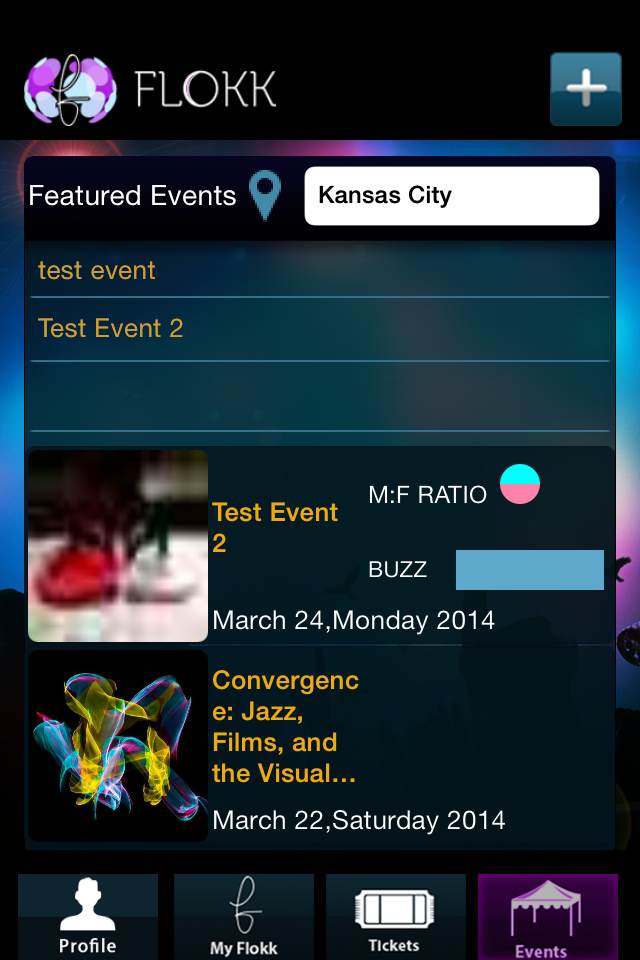Tap the plus button to add event
640x960 pixels.
585,89
